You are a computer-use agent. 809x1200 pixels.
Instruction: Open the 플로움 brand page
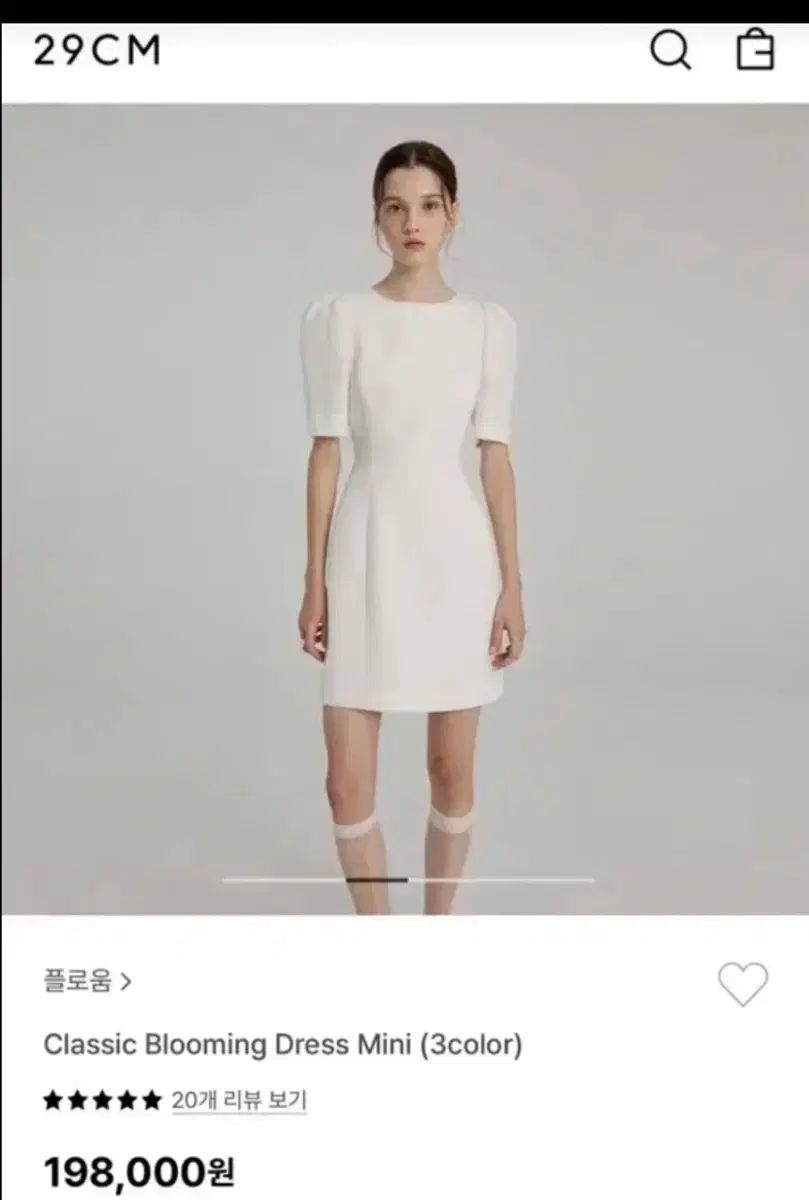coord(88,981)
